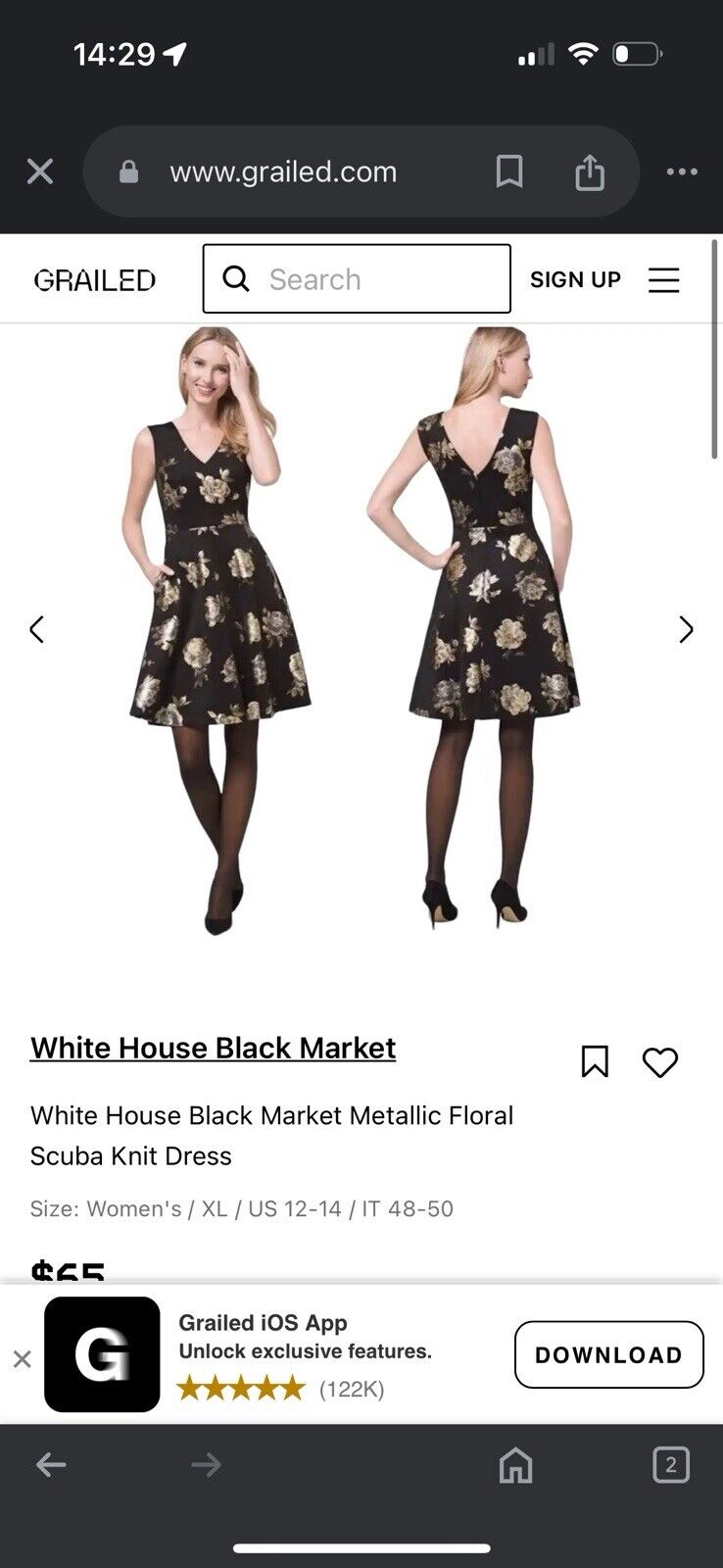Go to Grailed home via logo
Viewport: 723px width, 1568px height.
click(x=95, y=280)
